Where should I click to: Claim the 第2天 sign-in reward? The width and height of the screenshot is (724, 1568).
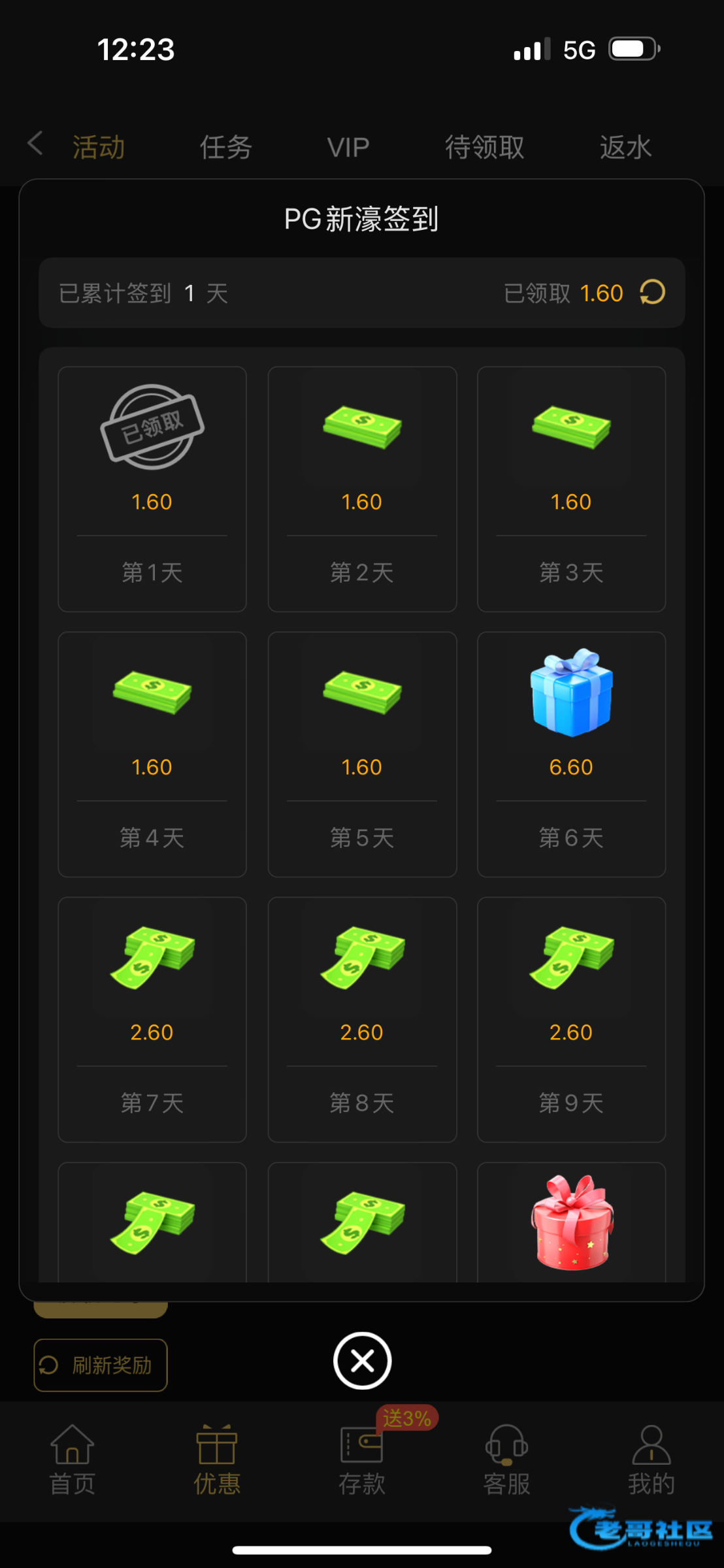(362, 489)
